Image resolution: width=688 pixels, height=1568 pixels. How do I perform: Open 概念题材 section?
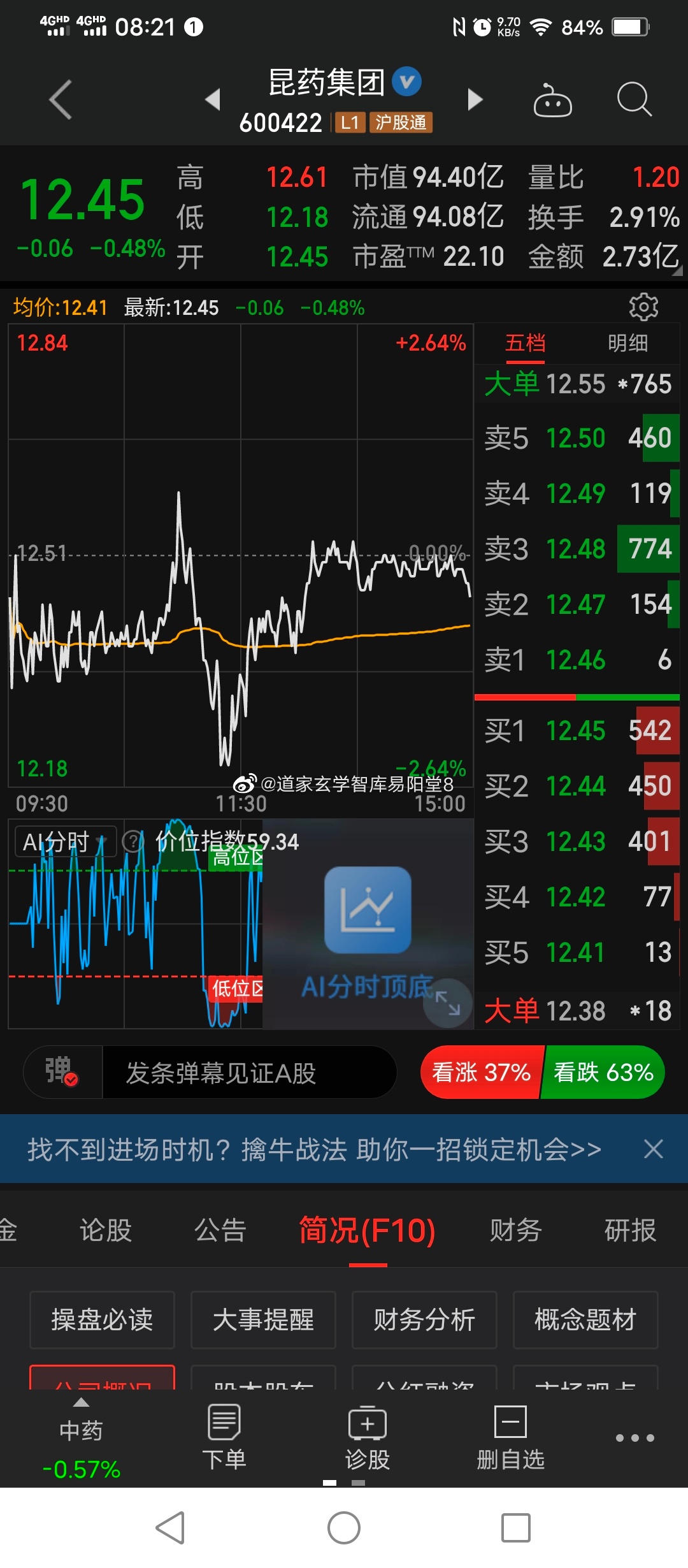(x=585, y=1320)
